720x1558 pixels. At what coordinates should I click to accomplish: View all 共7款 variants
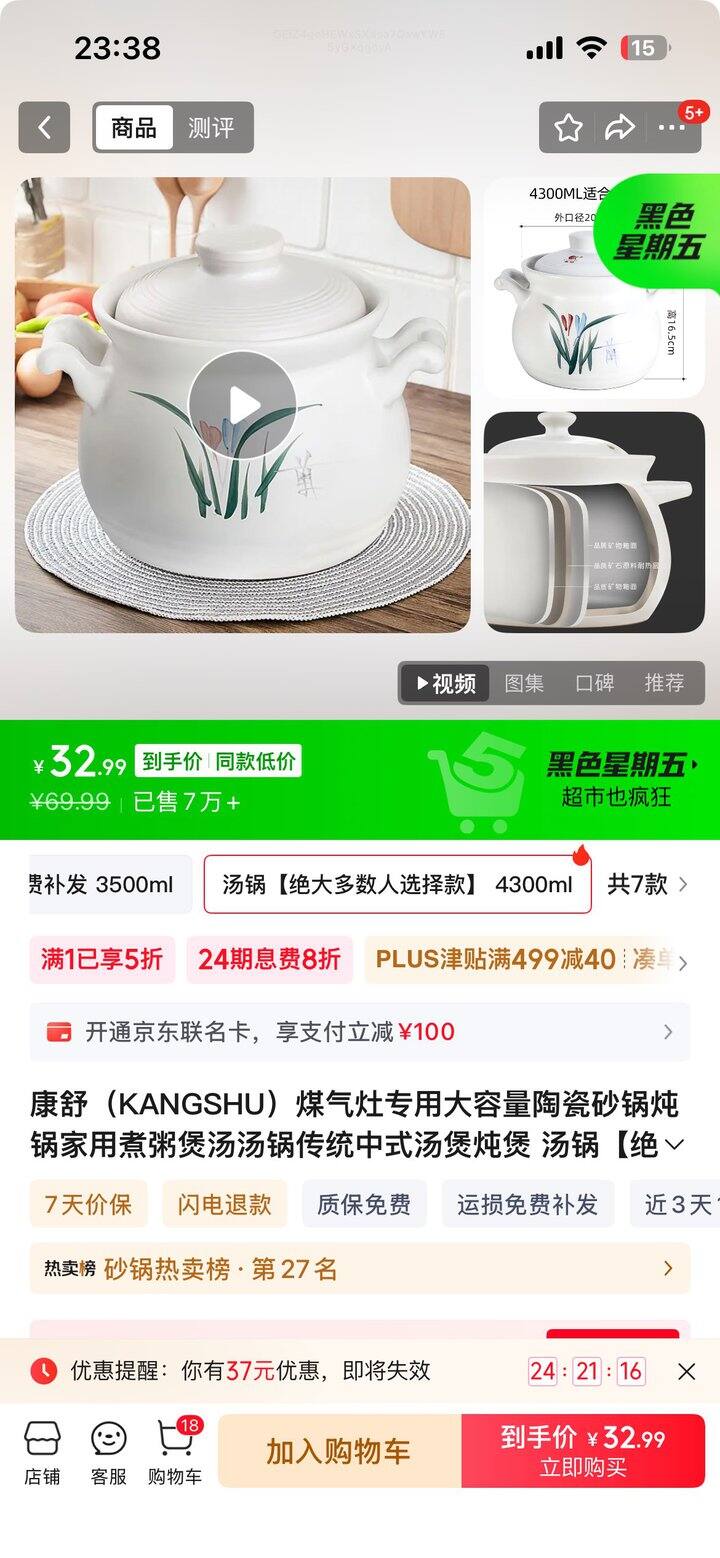[648, 884]
